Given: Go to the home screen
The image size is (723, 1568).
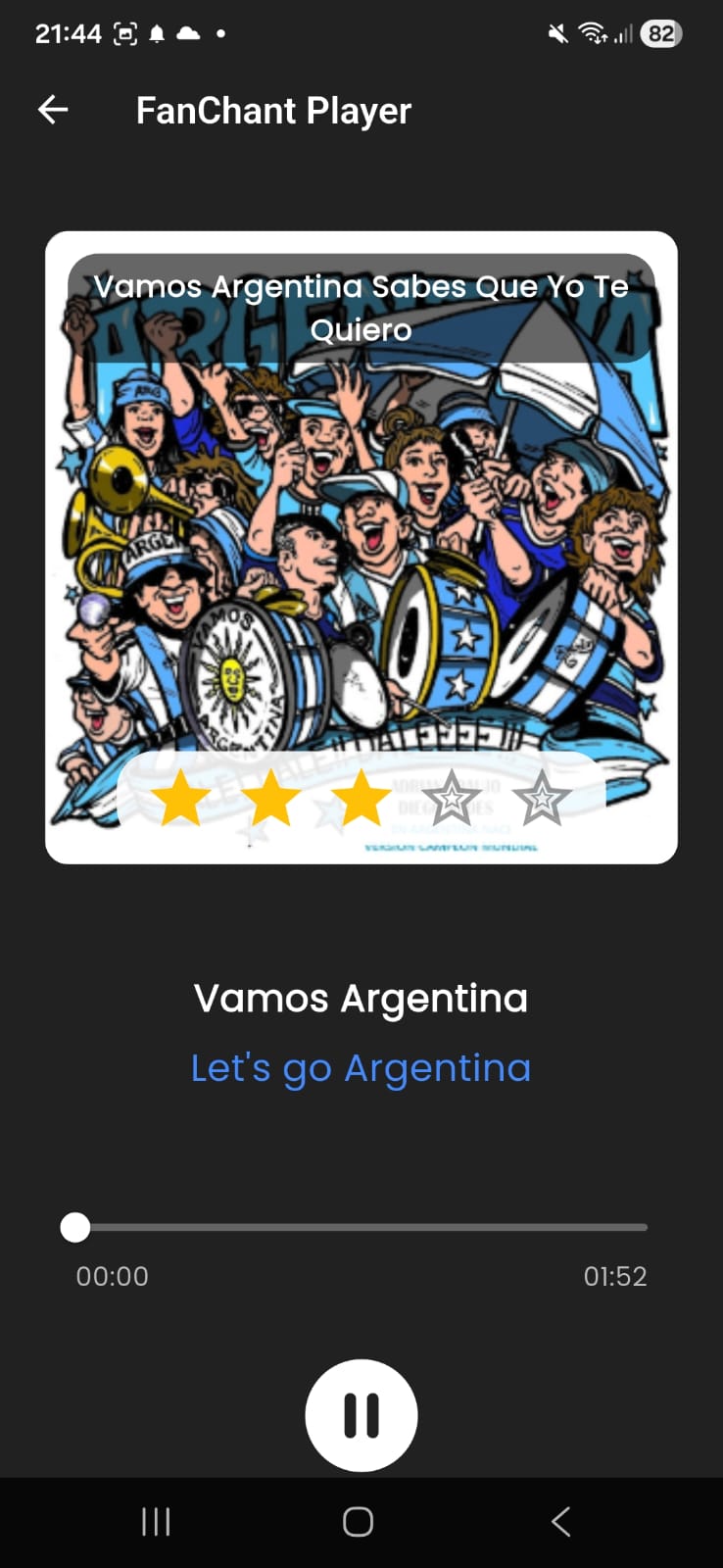Looking at the screenshot, I should 359,1522.
